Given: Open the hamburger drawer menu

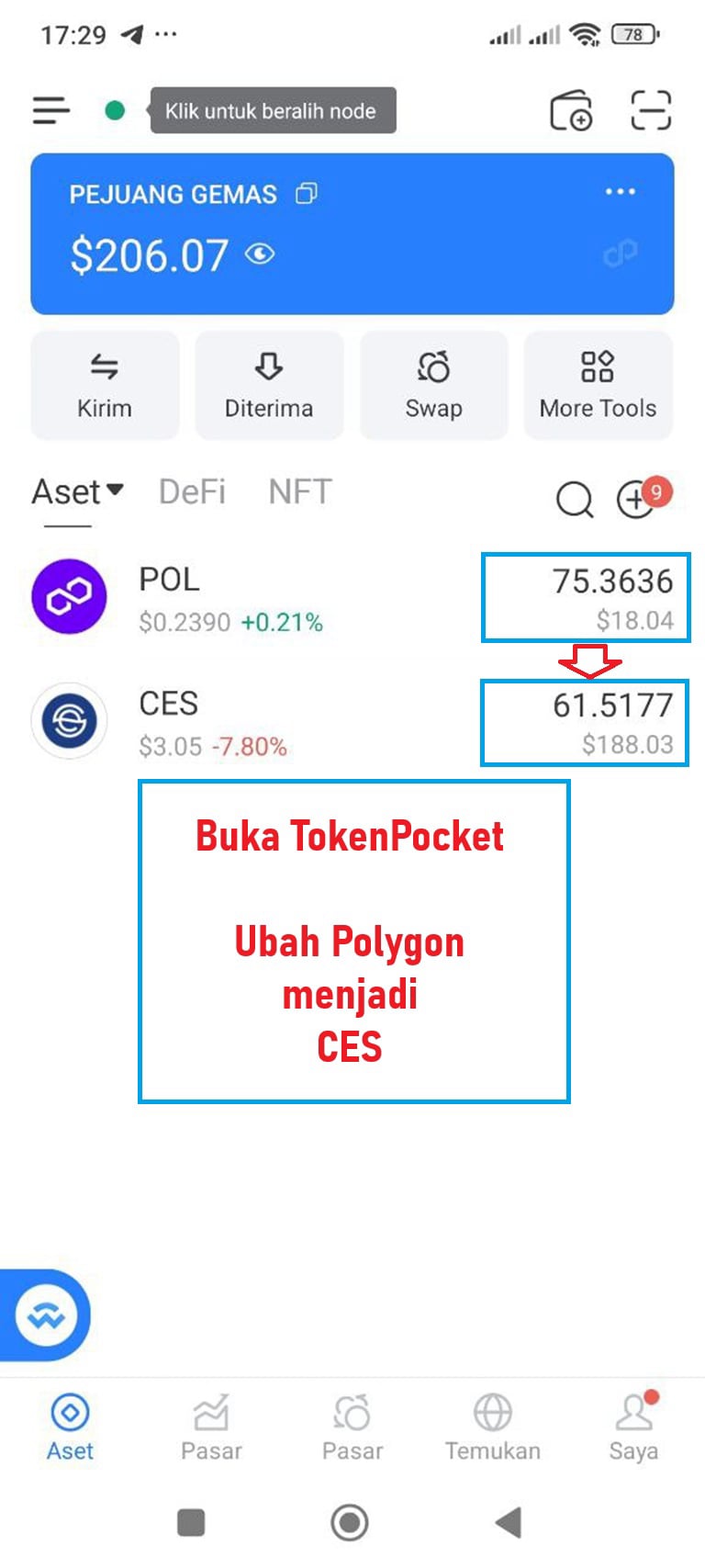Looking at the screenshot, I should pos(51,111).
